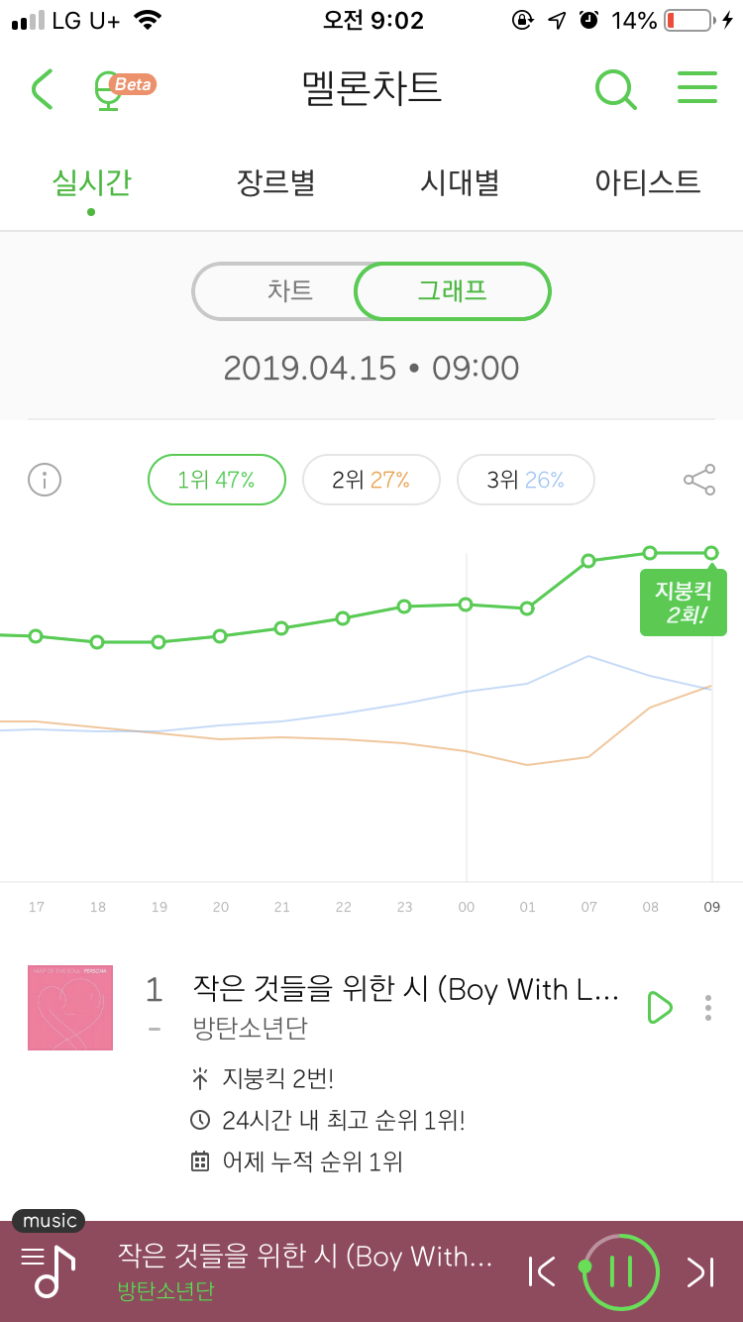Open more options for the rank 1 song
Image resolution: width=743 pixels, height=1322 pixels.
coord(708,1007)
